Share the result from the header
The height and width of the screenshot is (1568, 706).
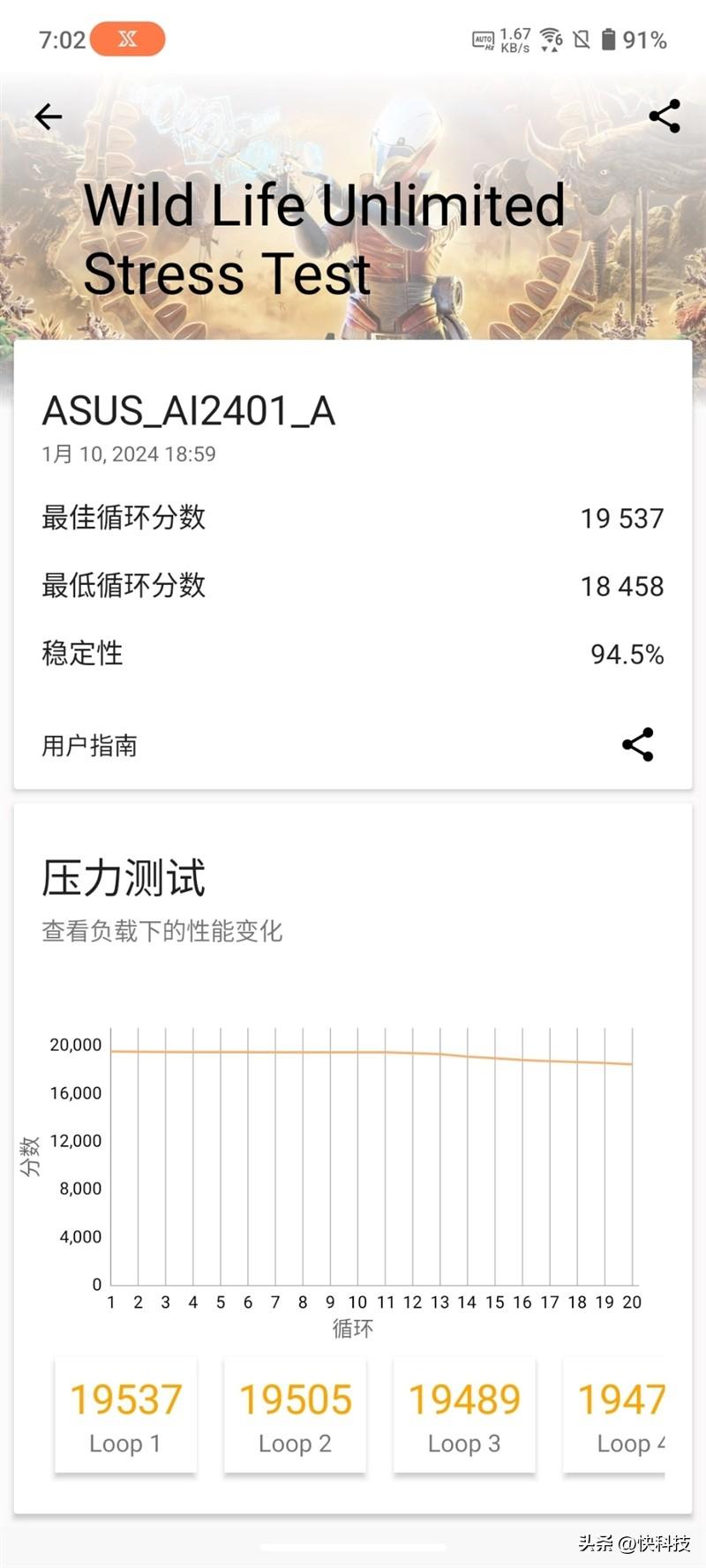665,116
